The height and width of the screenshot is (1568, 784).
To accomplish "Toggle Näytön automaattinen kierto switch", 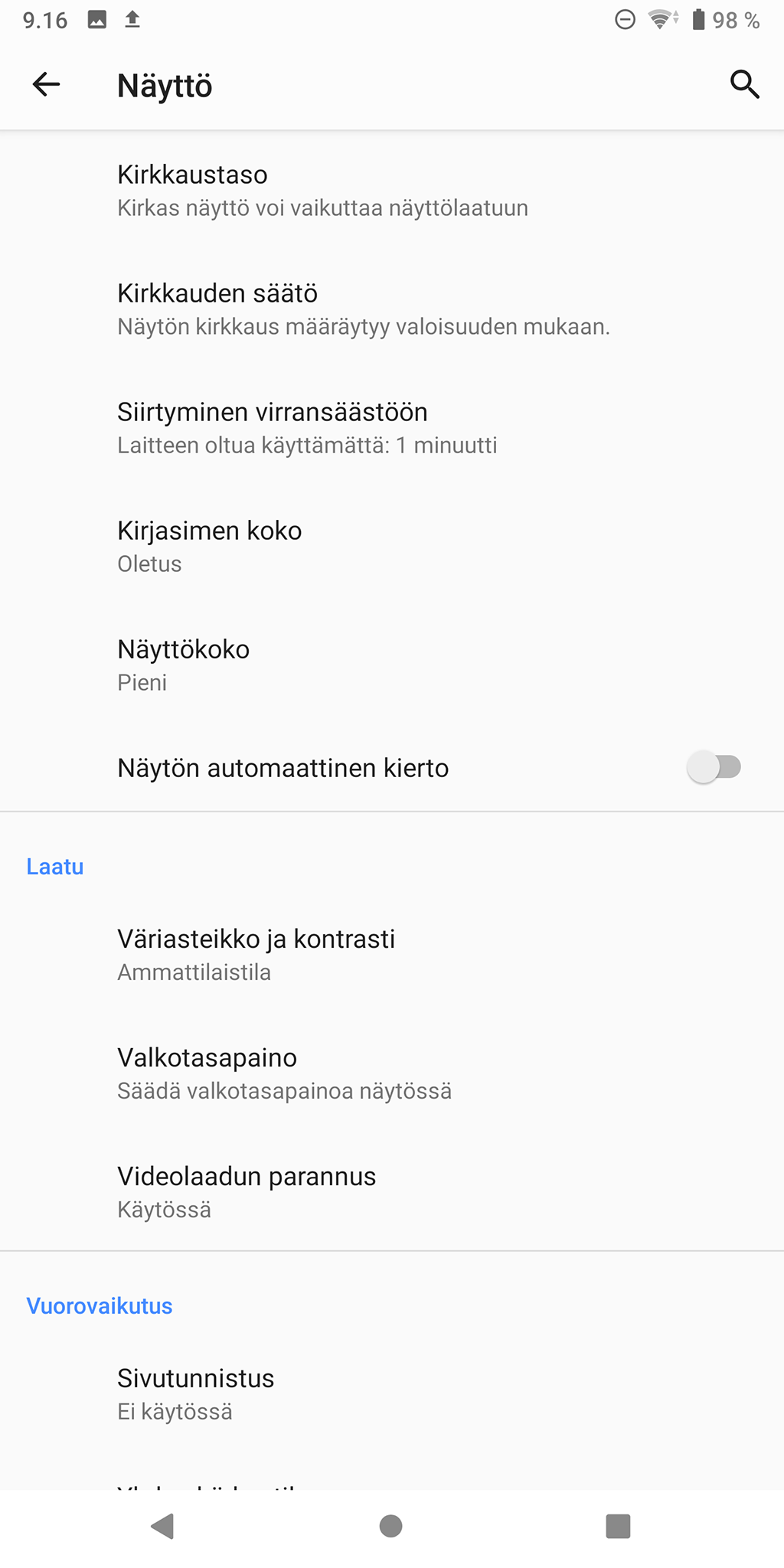I will click(x=714, y=767).
